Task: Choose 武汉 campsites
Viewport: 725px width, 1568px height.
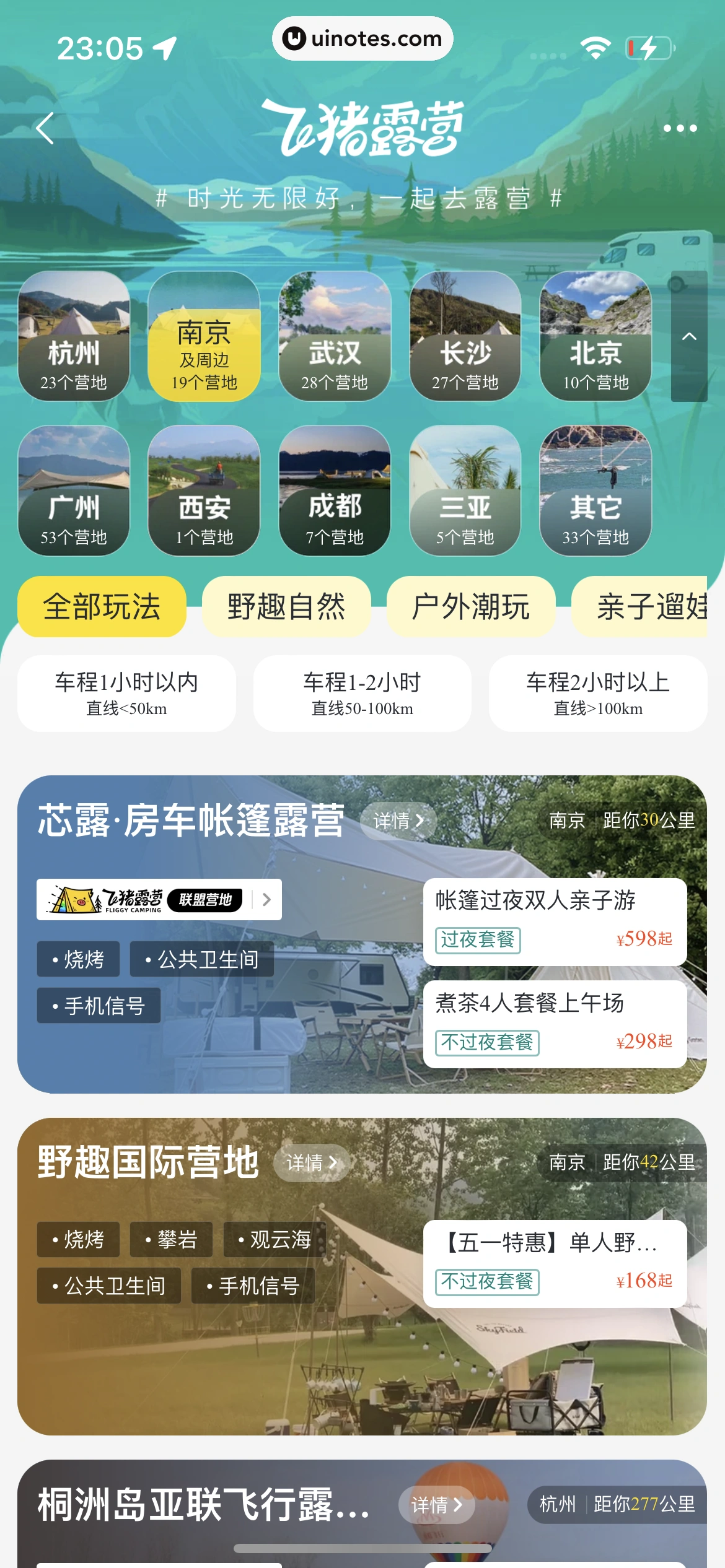Action: click(x=335, y=336)
